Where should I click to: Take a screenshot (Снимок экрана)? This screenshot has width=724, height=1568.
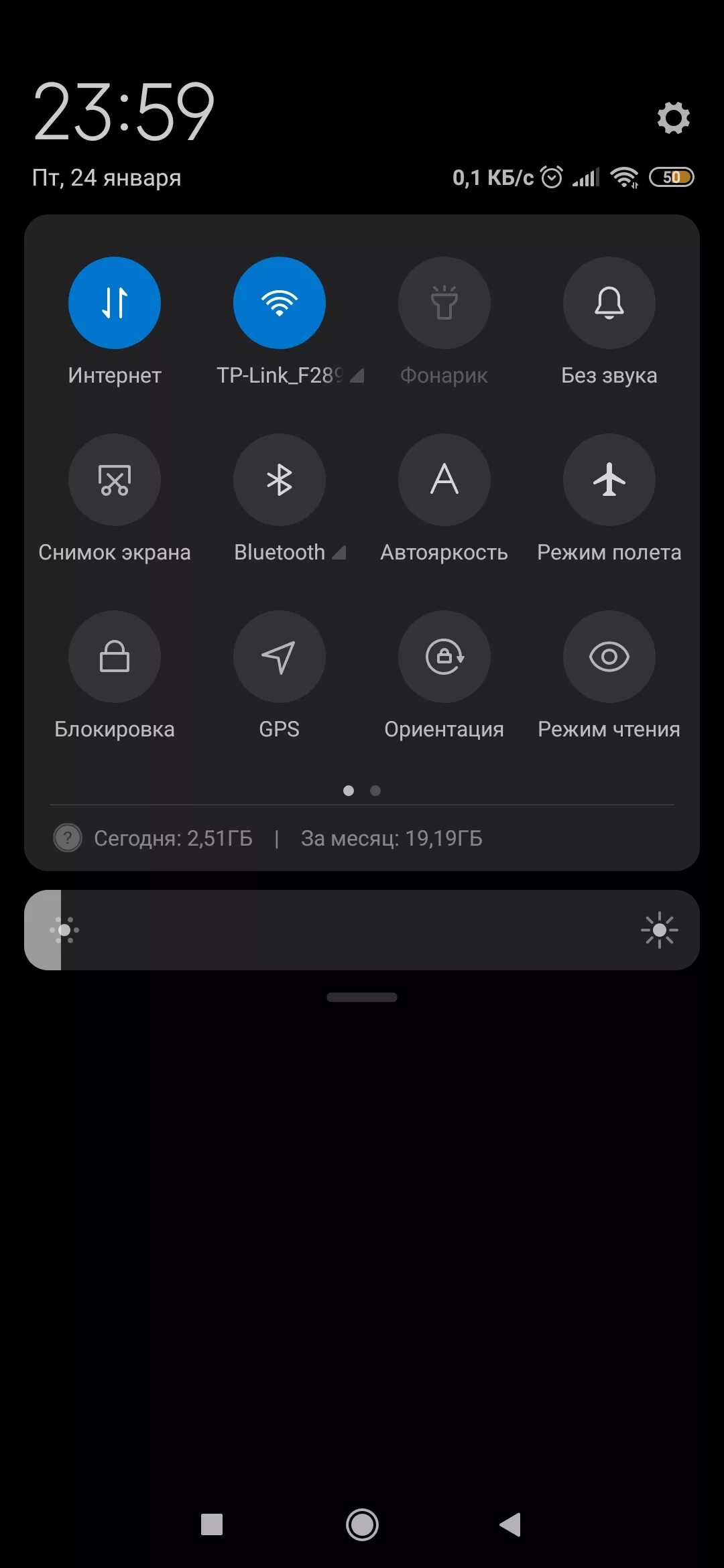click(x=115, y=480)
